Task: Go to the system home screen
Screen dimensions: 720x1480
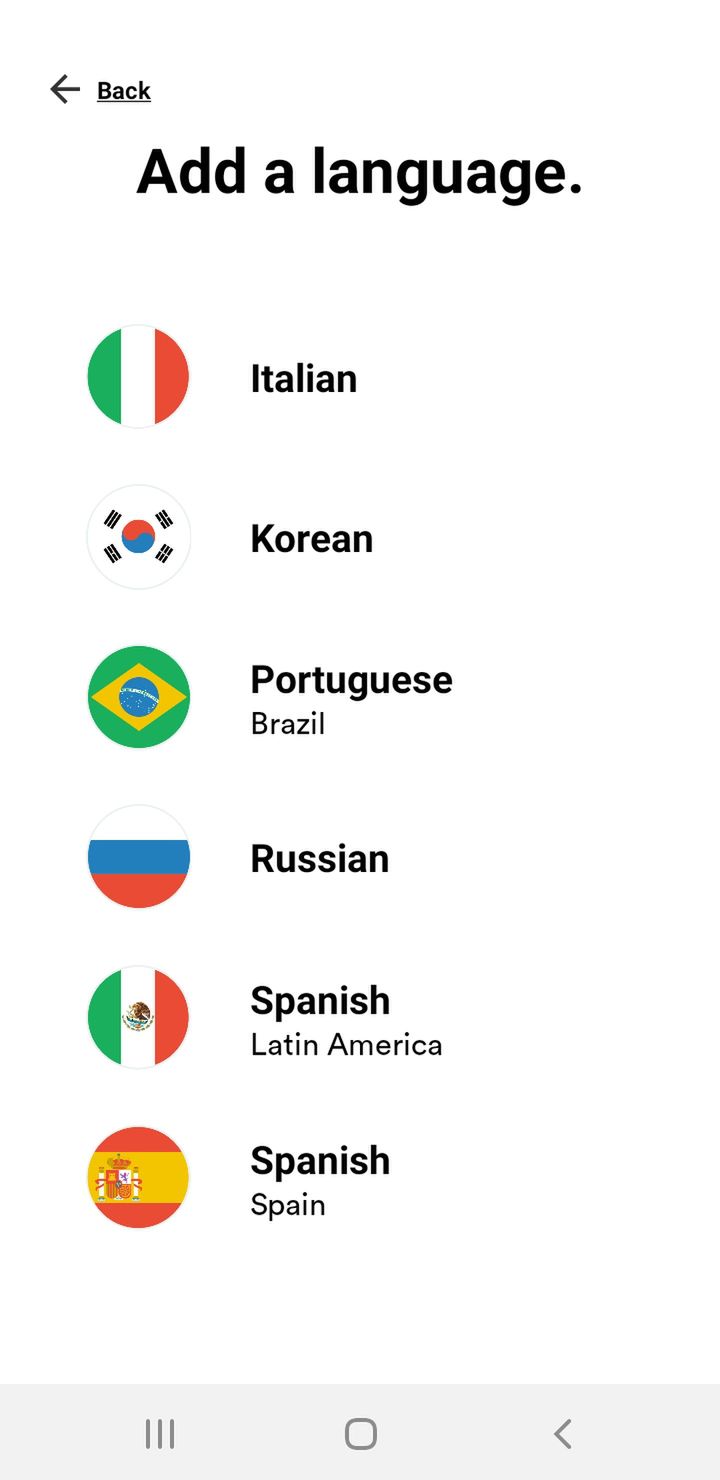Action: click(360, 1434)
